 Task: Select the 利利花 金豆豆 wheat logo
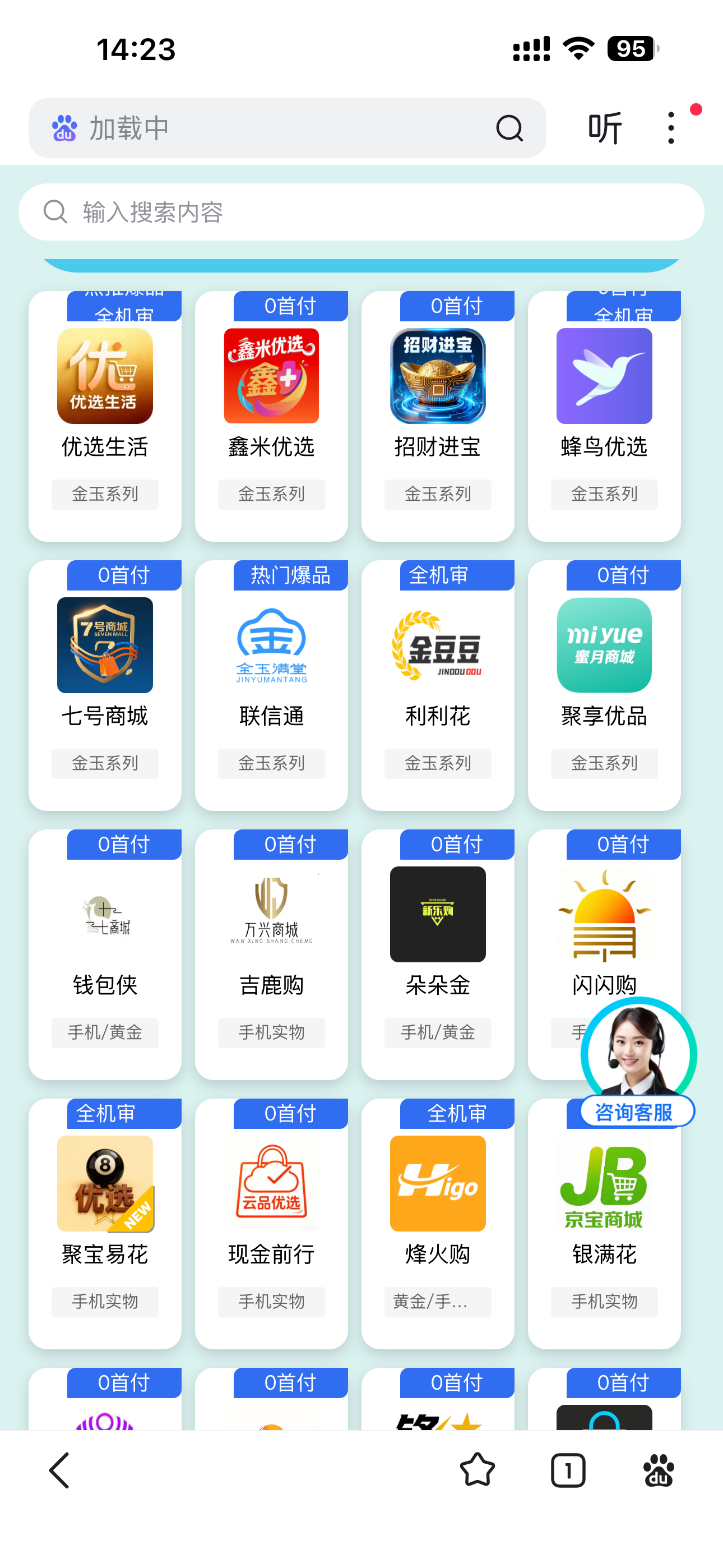tap(438, 644)
